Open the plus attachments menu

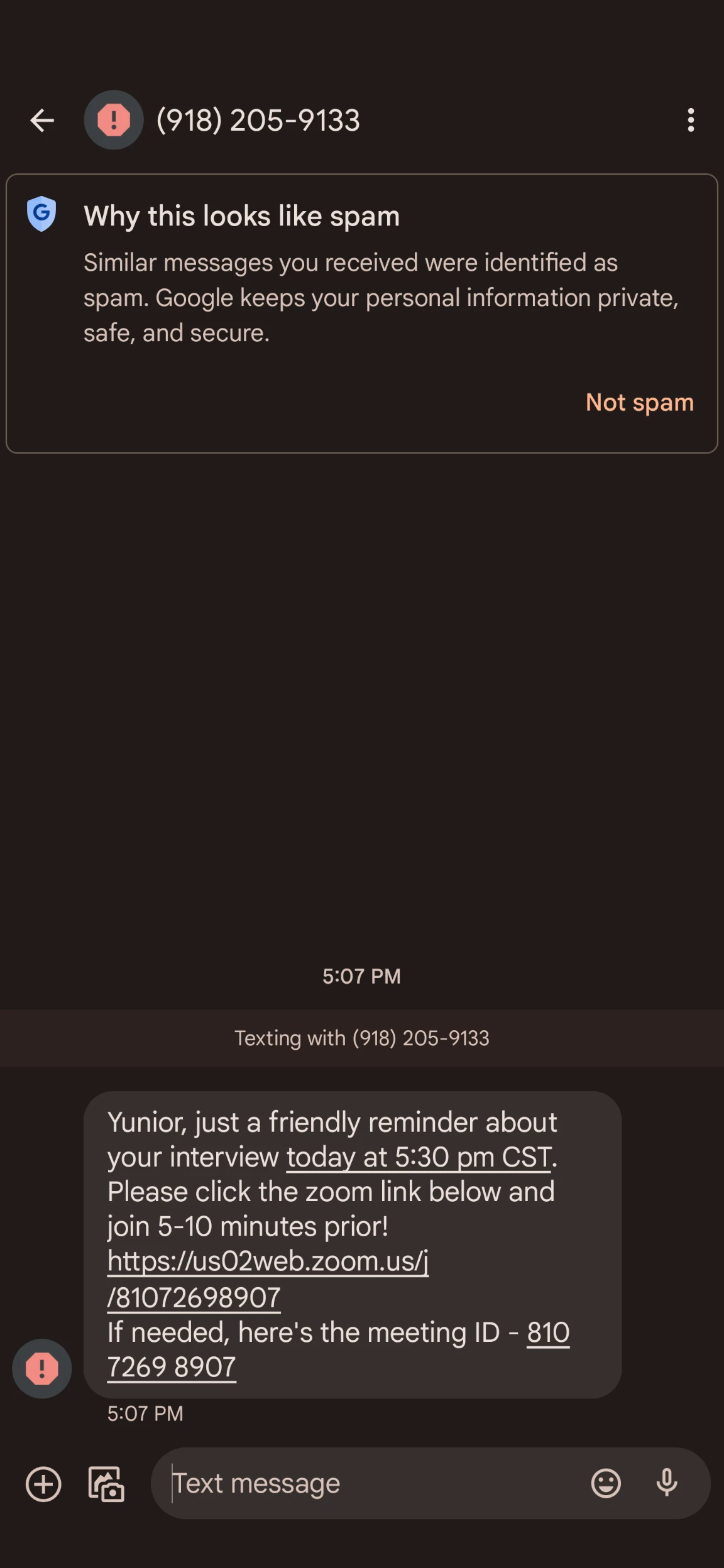click(x=43, y=1484)
